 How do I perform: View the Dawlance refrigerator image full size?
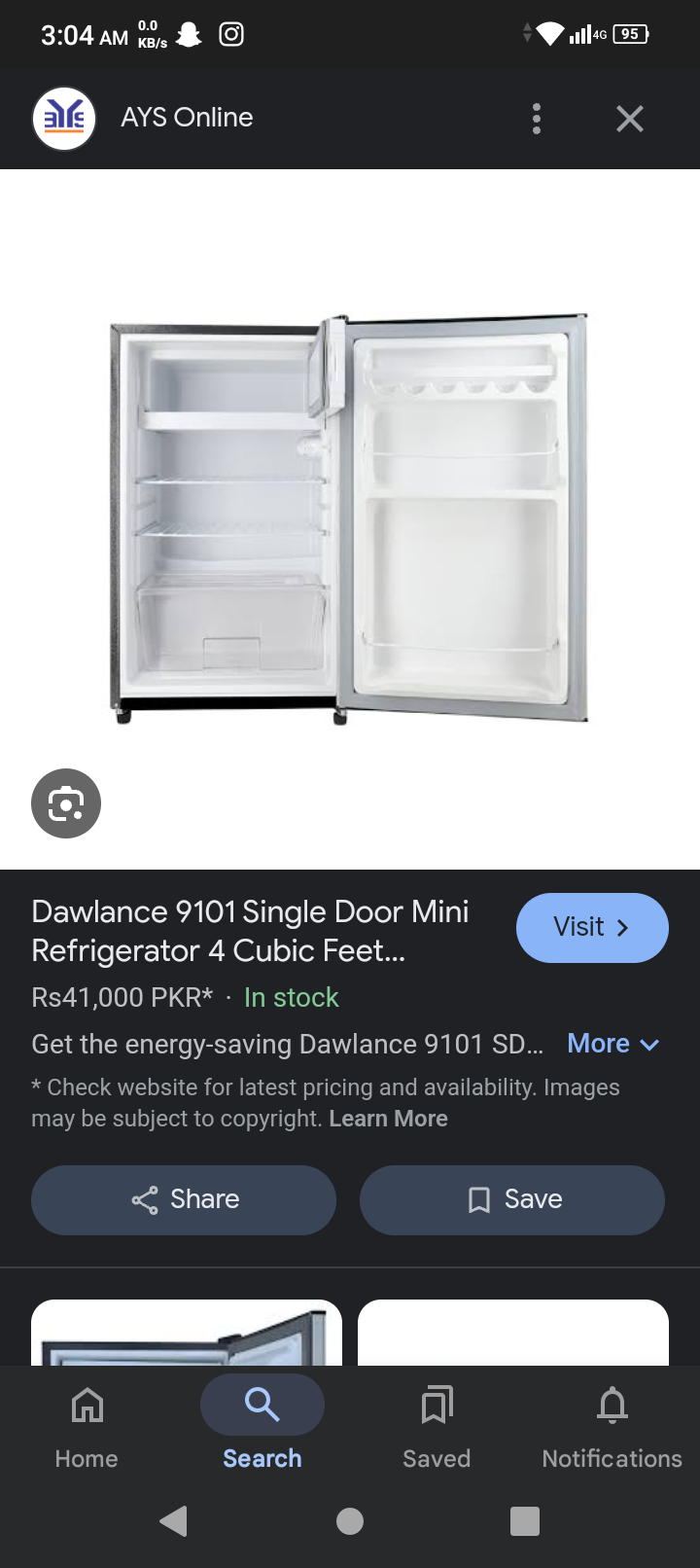[350, 517]
